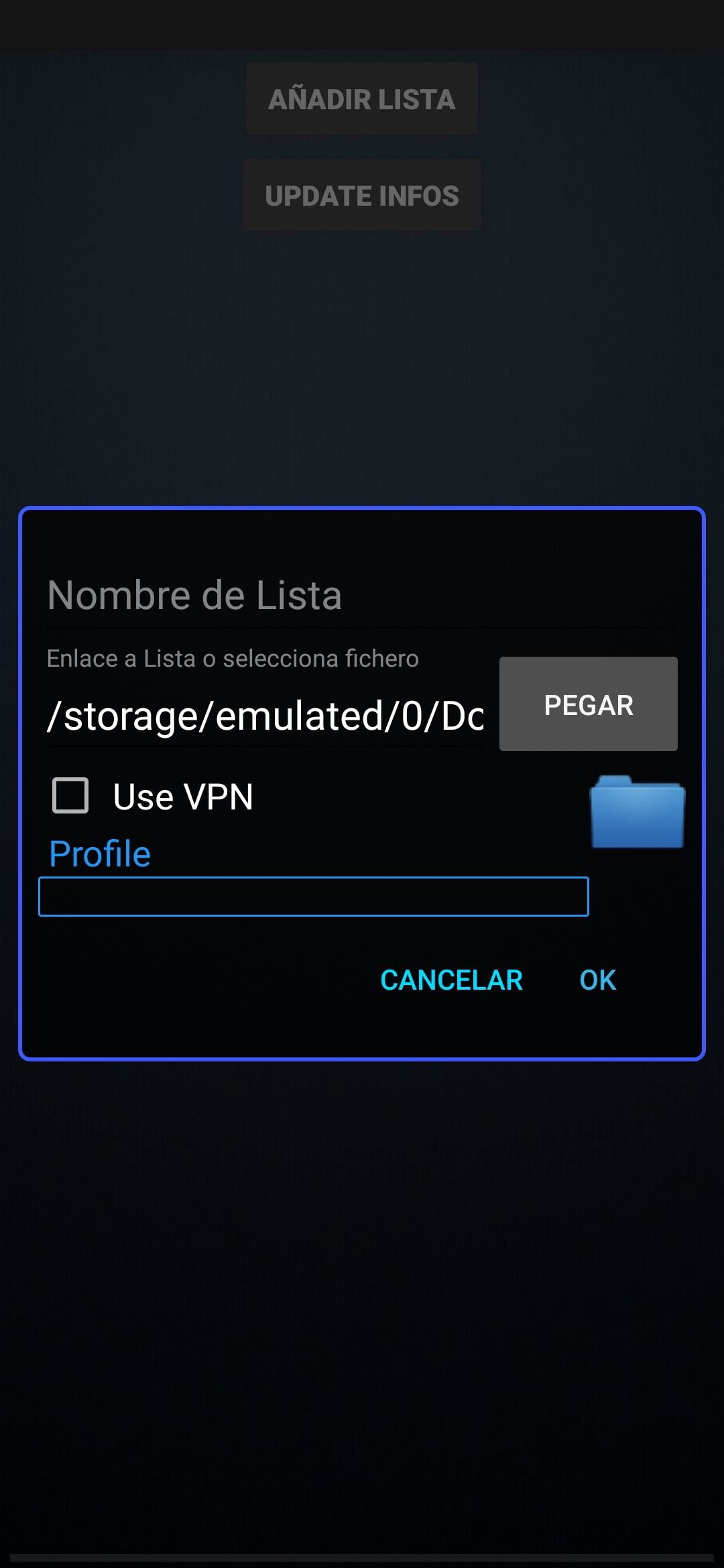Image resolution: width=724 pixels, height=1568 pixels.
Task: Open the Profile dropdown
Action: coord(313,896)
